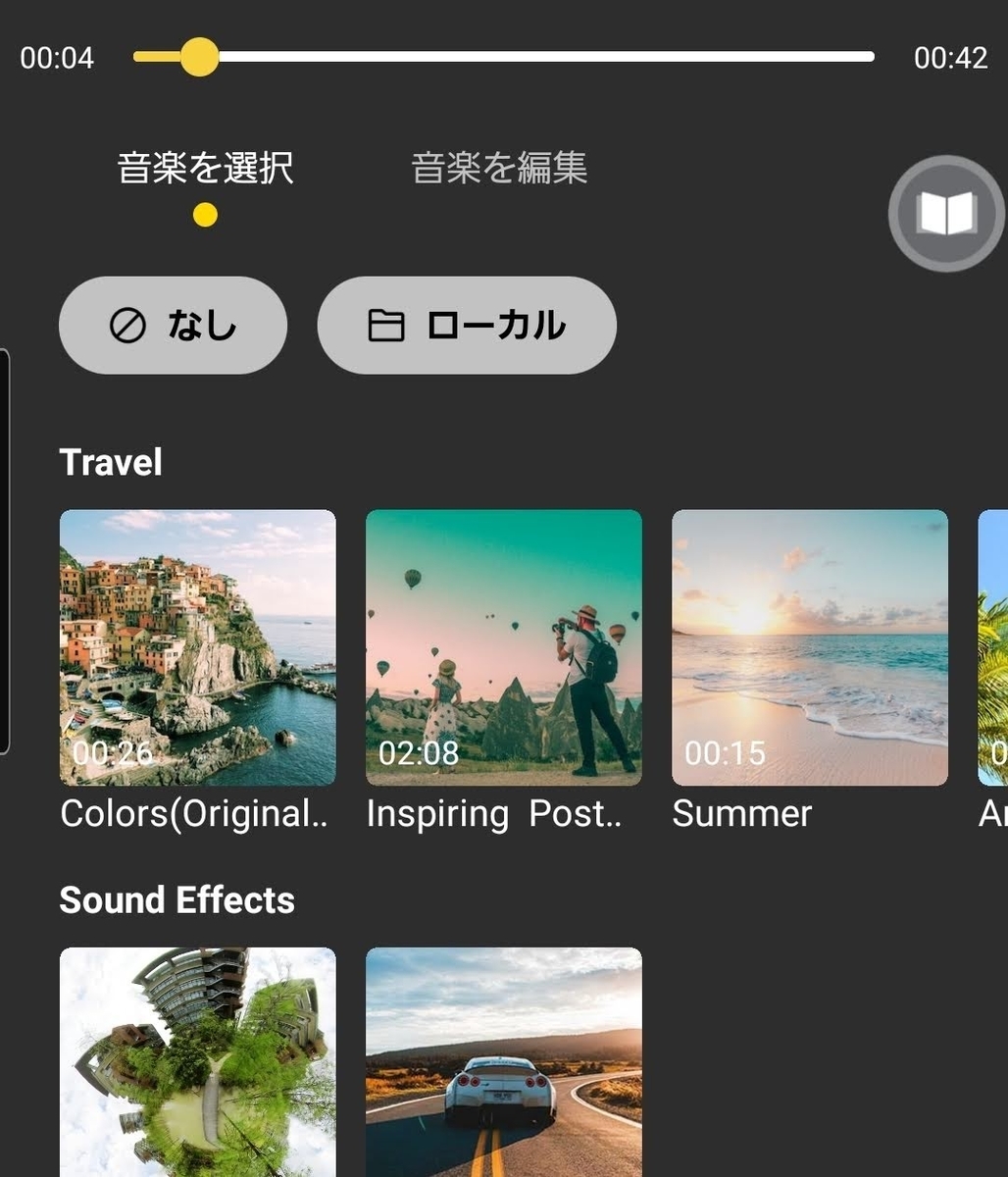Click the Sound Effects category heading

point(177,899)
